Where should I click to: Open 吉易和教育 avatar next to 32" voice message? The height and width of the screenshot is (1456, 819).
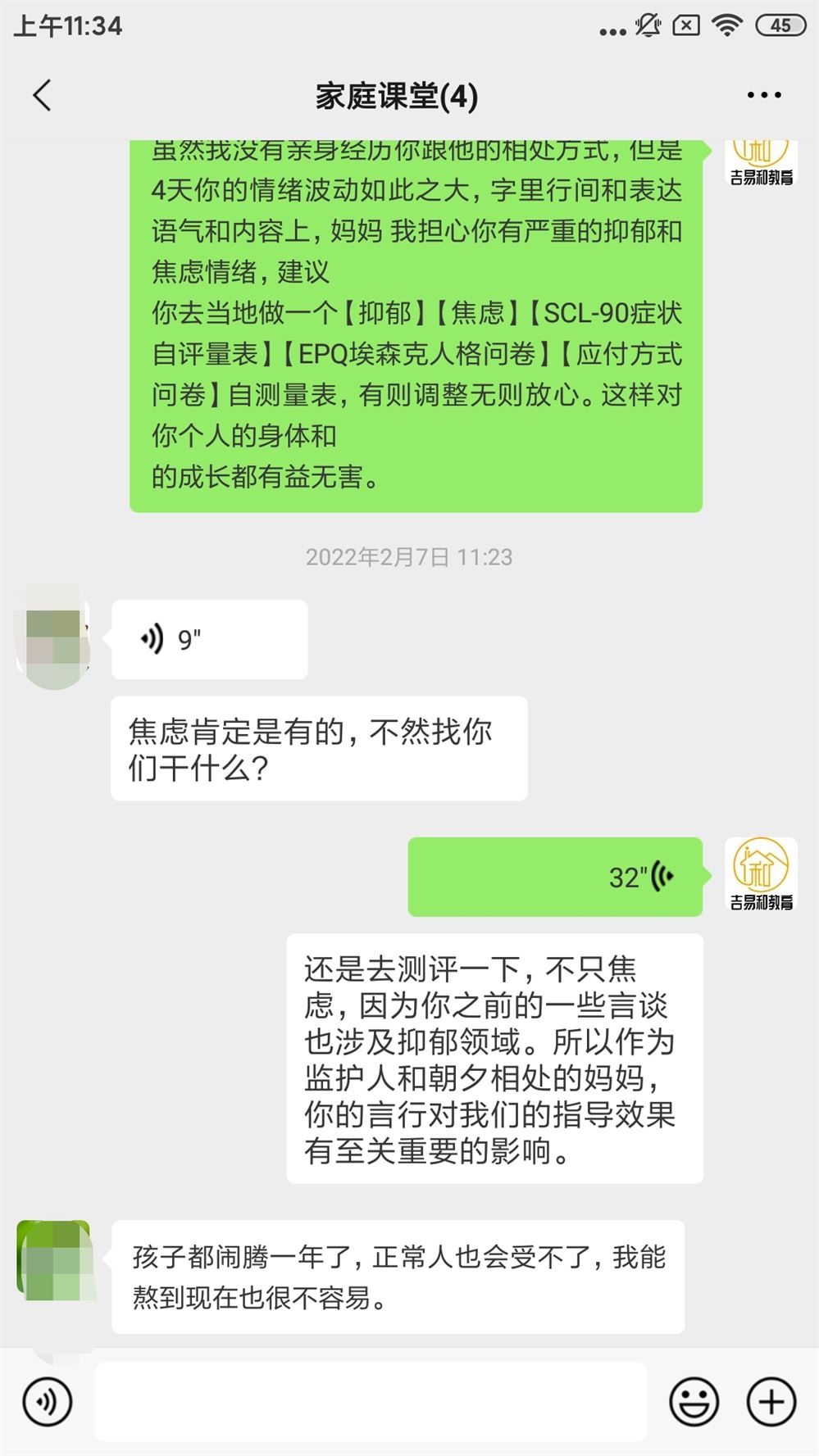(x=761, y=873)
